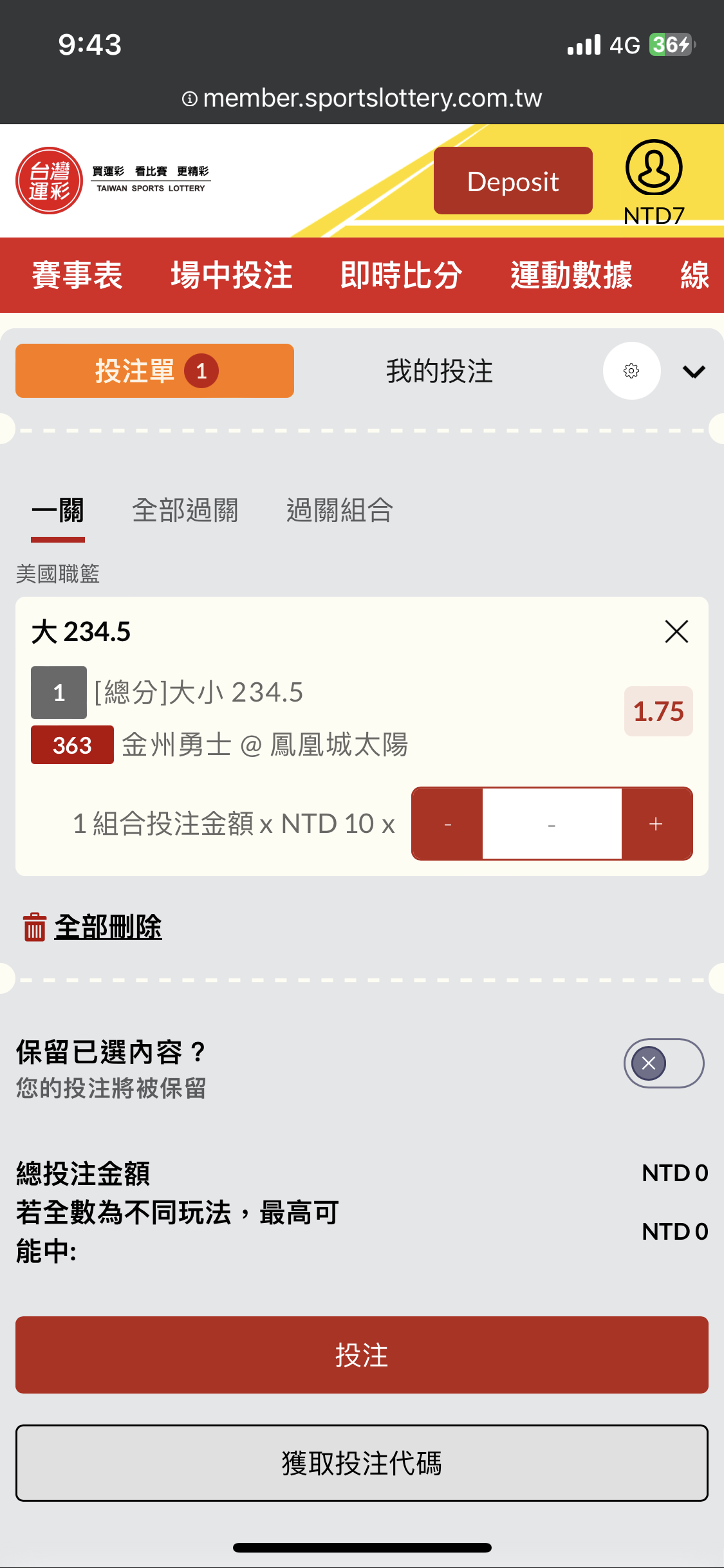This screenshot has height=1568, width=724.
Task: Toggle 保留已選內容 switch on
Action: pos(664,1063)
